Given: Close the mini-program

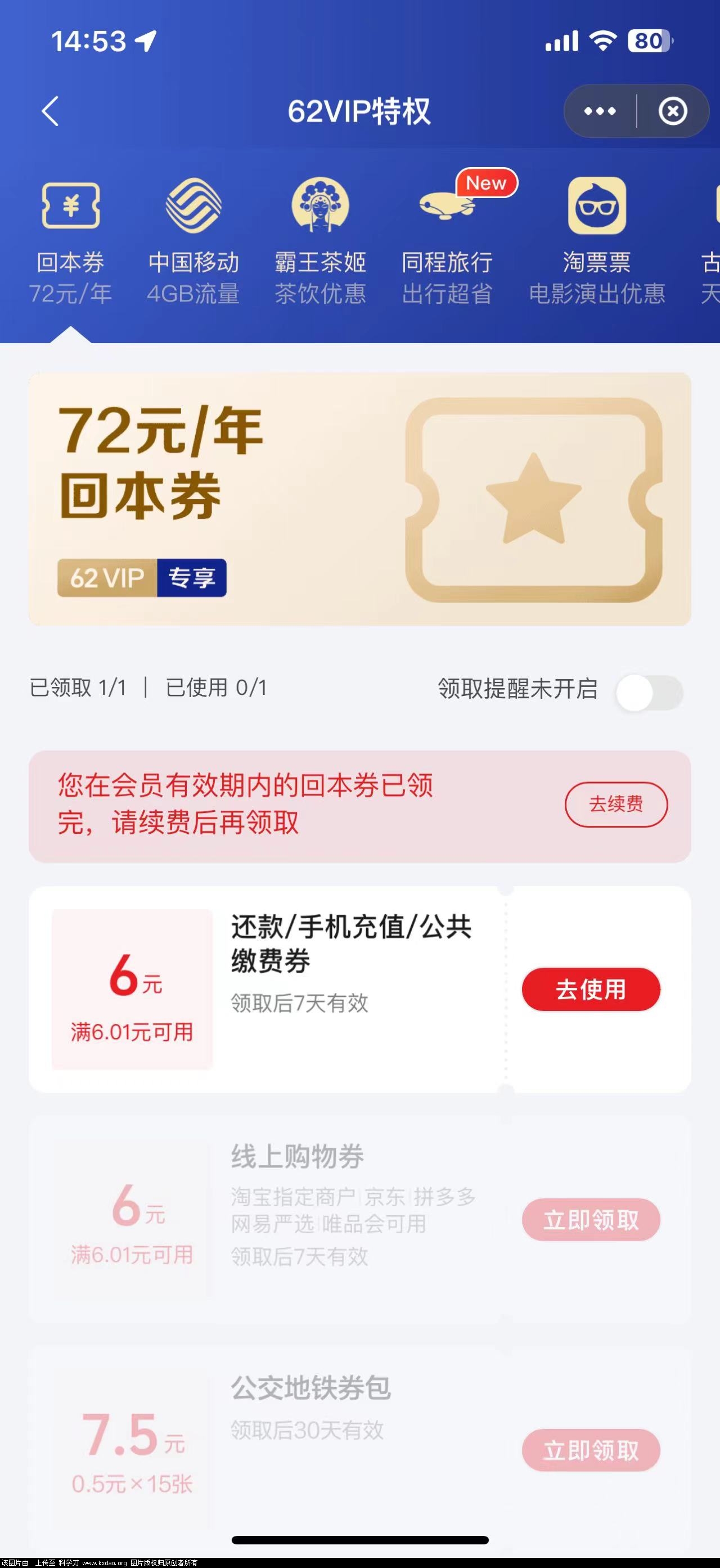Looking at the screenshot, I should (x=673, y=111).
